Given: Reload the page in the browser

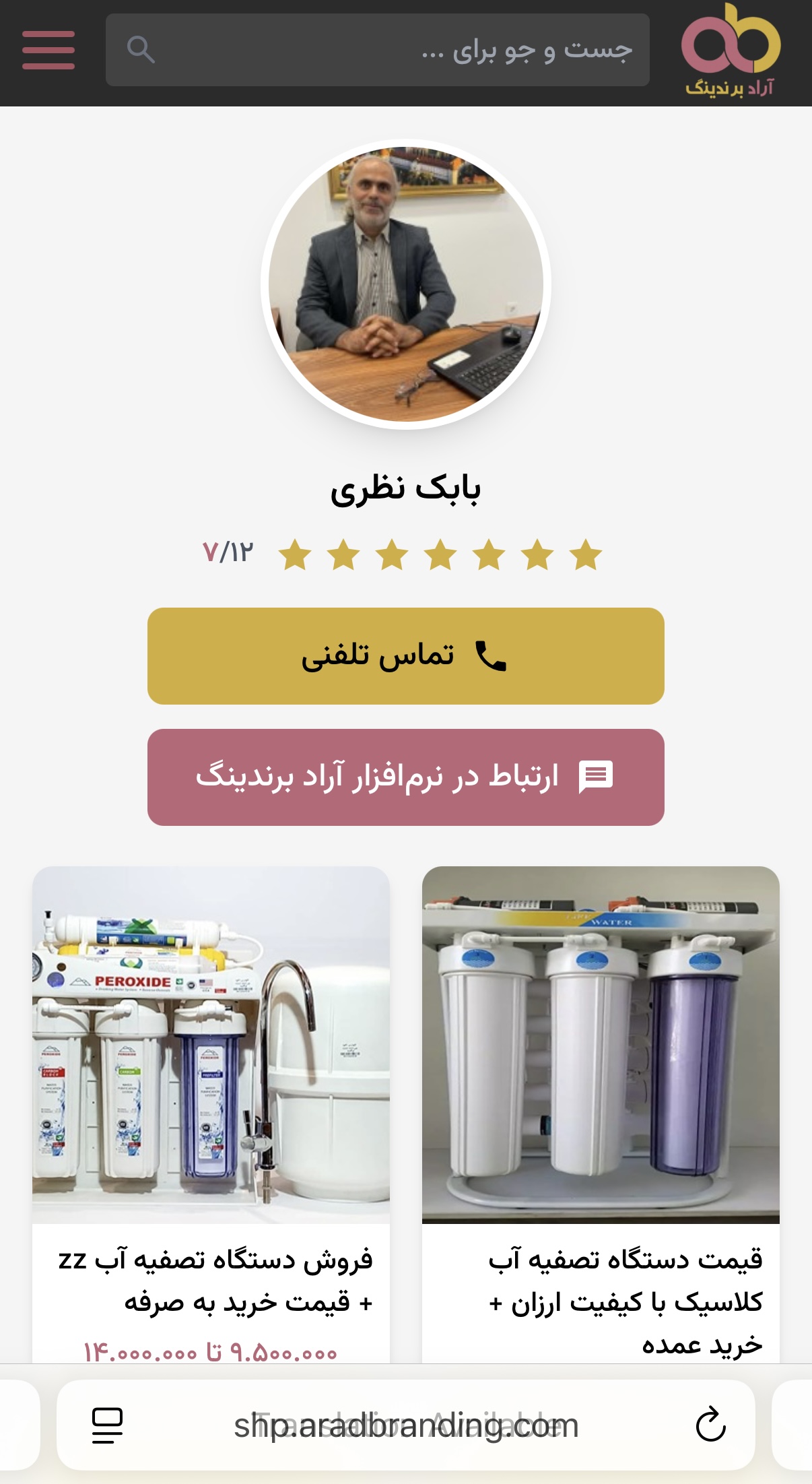Looking at the screenshot, I should [710, 1425].
